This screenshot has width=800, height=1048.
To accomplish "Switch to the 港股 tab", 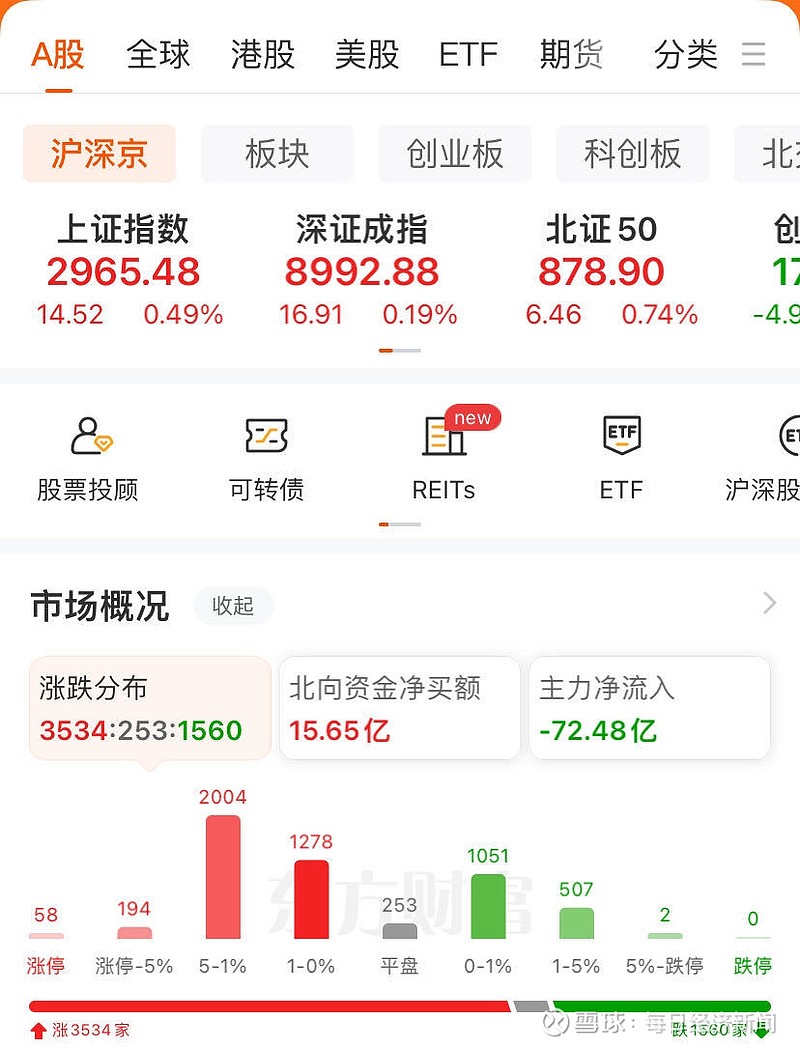I will tap(262, 55).
